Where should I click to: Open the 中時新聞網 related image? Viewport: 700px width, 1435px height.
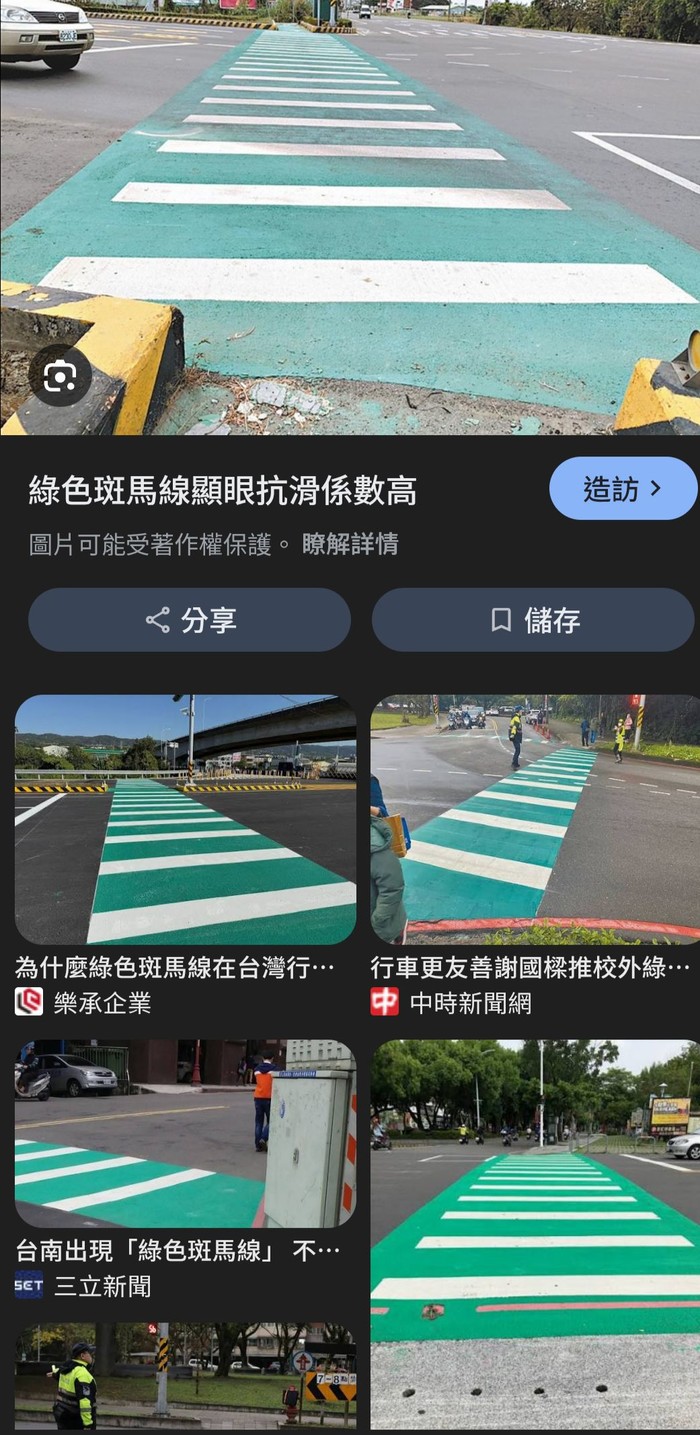click(535, 820)
